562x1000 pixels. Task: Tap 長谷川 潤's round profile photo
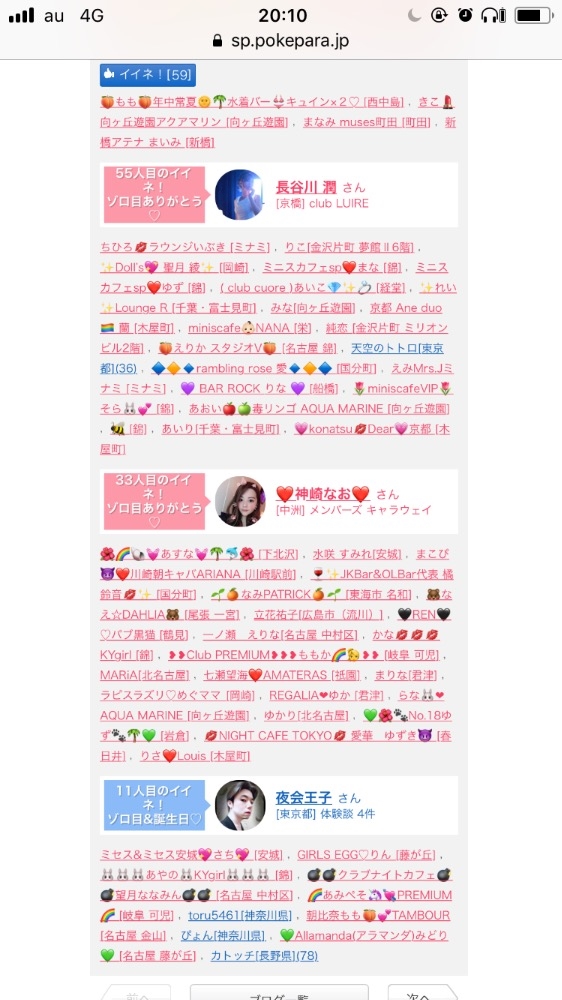(240, 195)
